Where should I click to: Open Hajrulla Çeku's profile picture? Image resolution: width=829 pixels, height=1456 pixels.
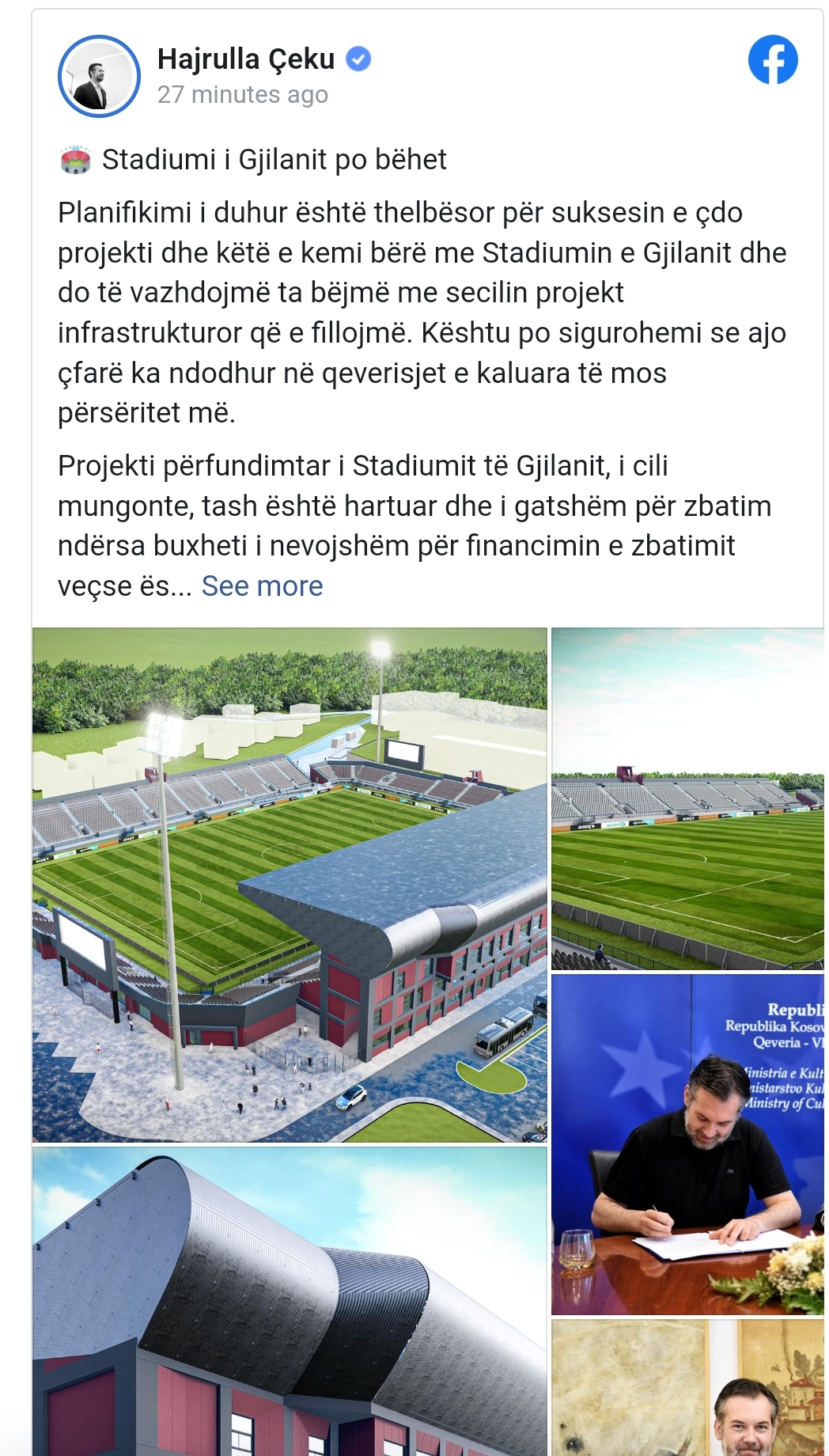99,76
